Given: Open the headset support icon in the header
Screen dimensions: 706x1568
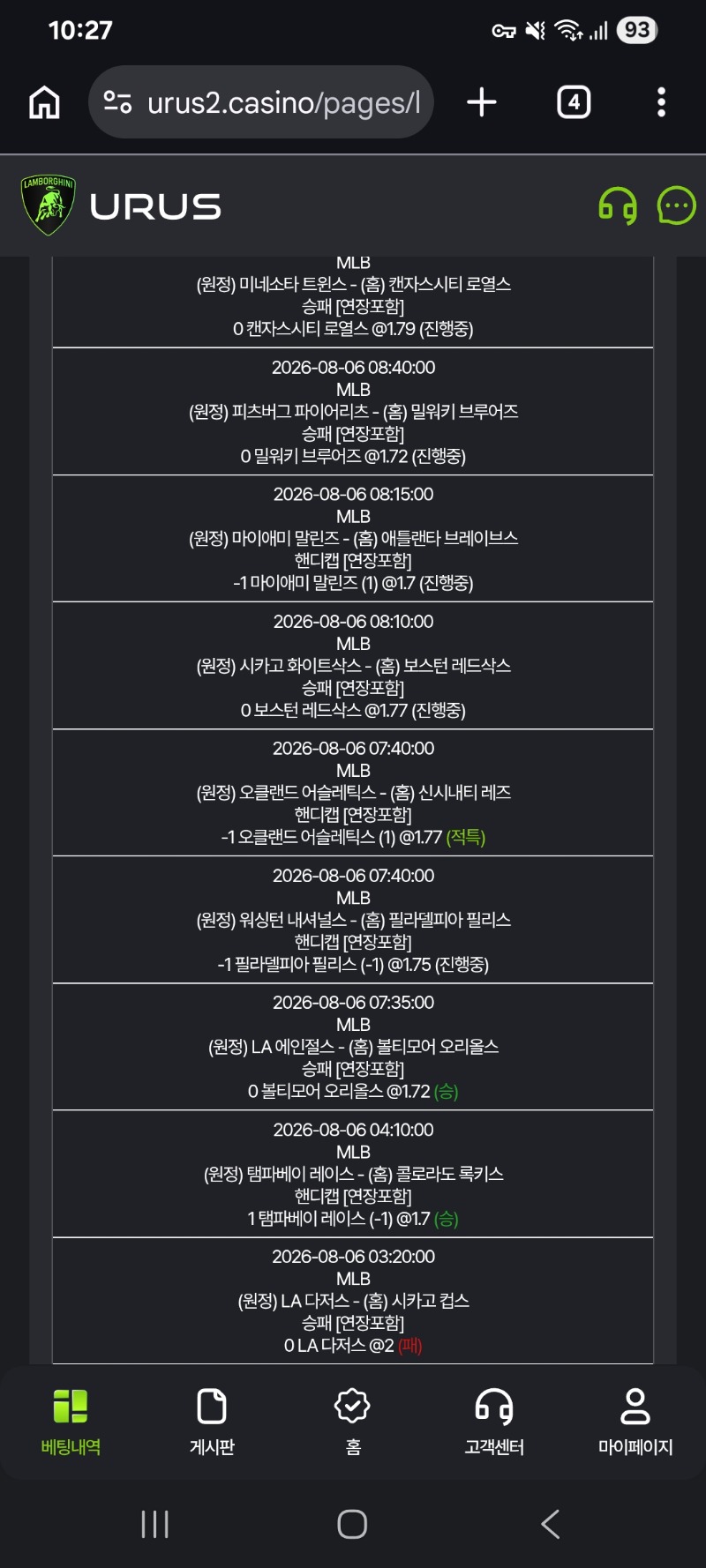Looking at the screenshot, I should [618, 206].
